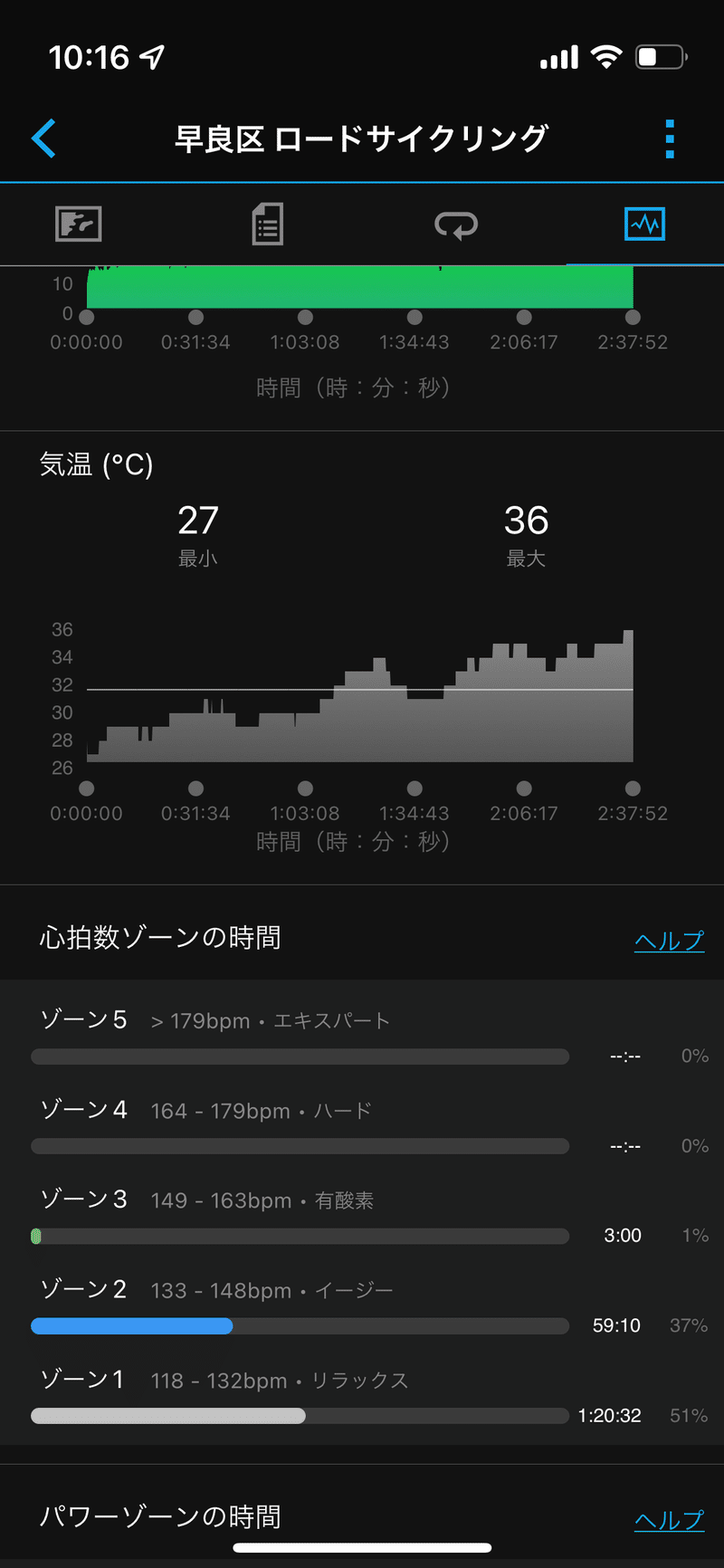
Task: Select the charts tab
Action: tap(645, 224)
